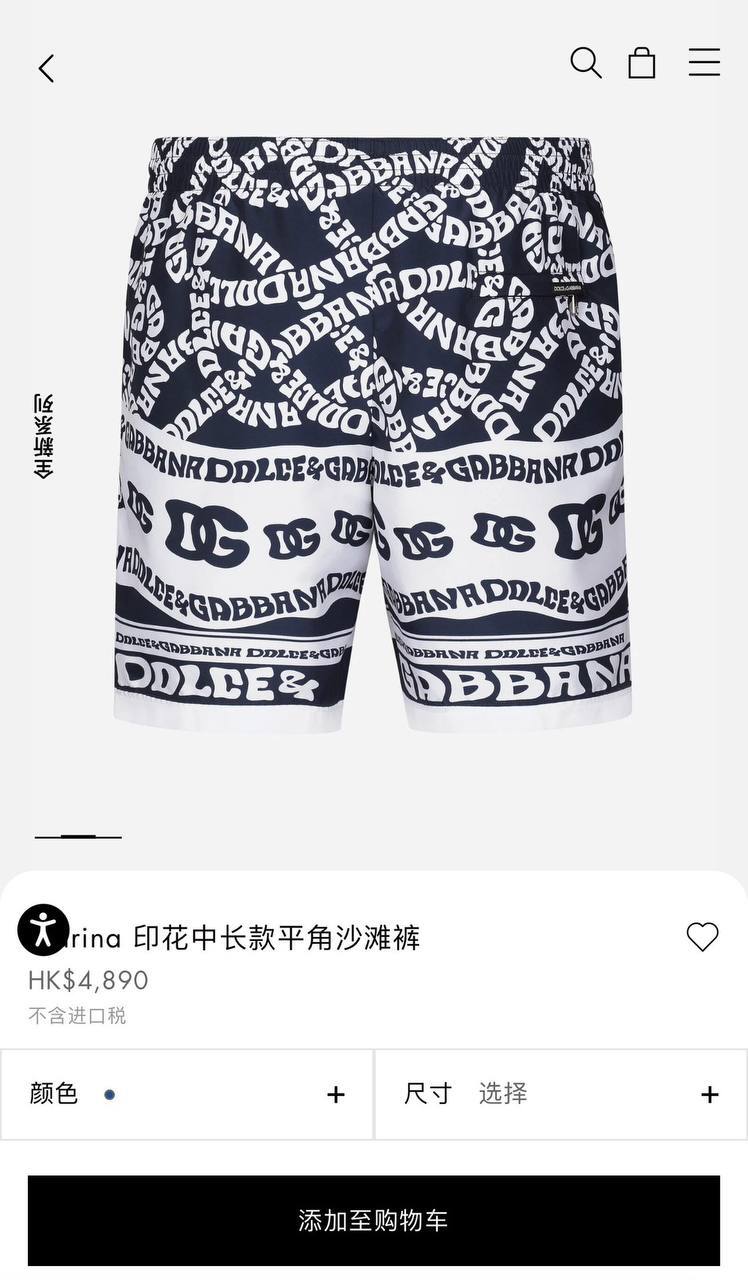Open the shorts product image
This screenshot has width=748, height=1280.
372,430
